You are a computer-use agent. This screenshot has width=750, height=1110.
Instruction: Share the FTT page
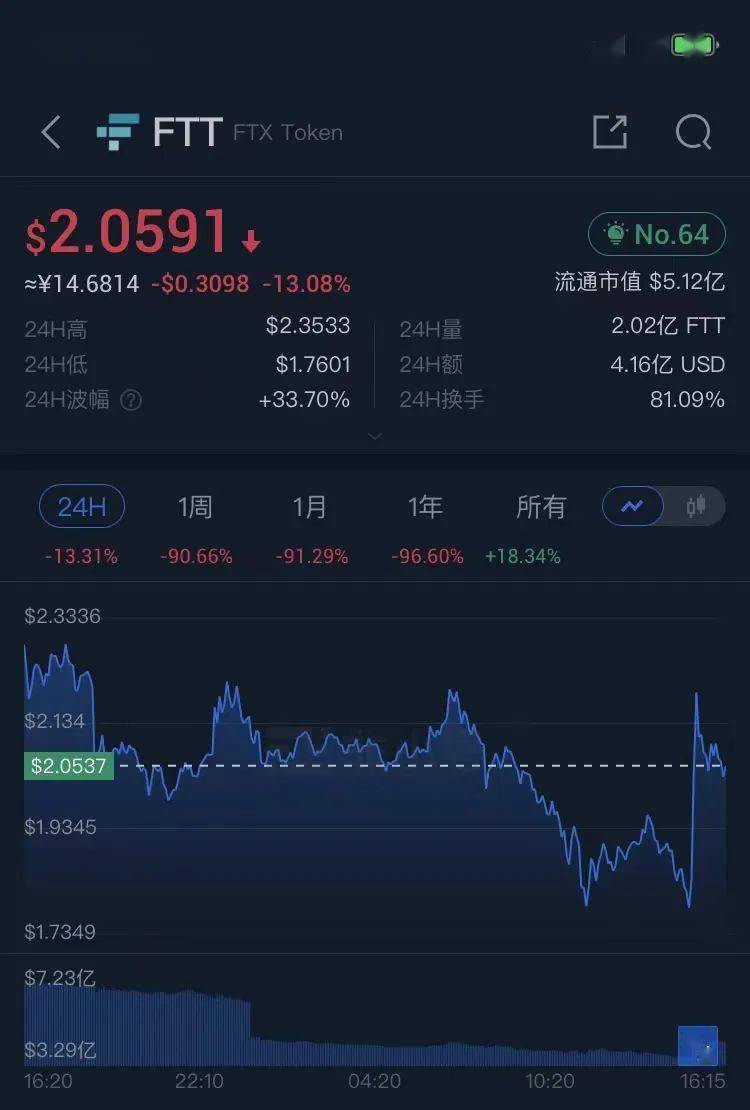tap(610, 132)
